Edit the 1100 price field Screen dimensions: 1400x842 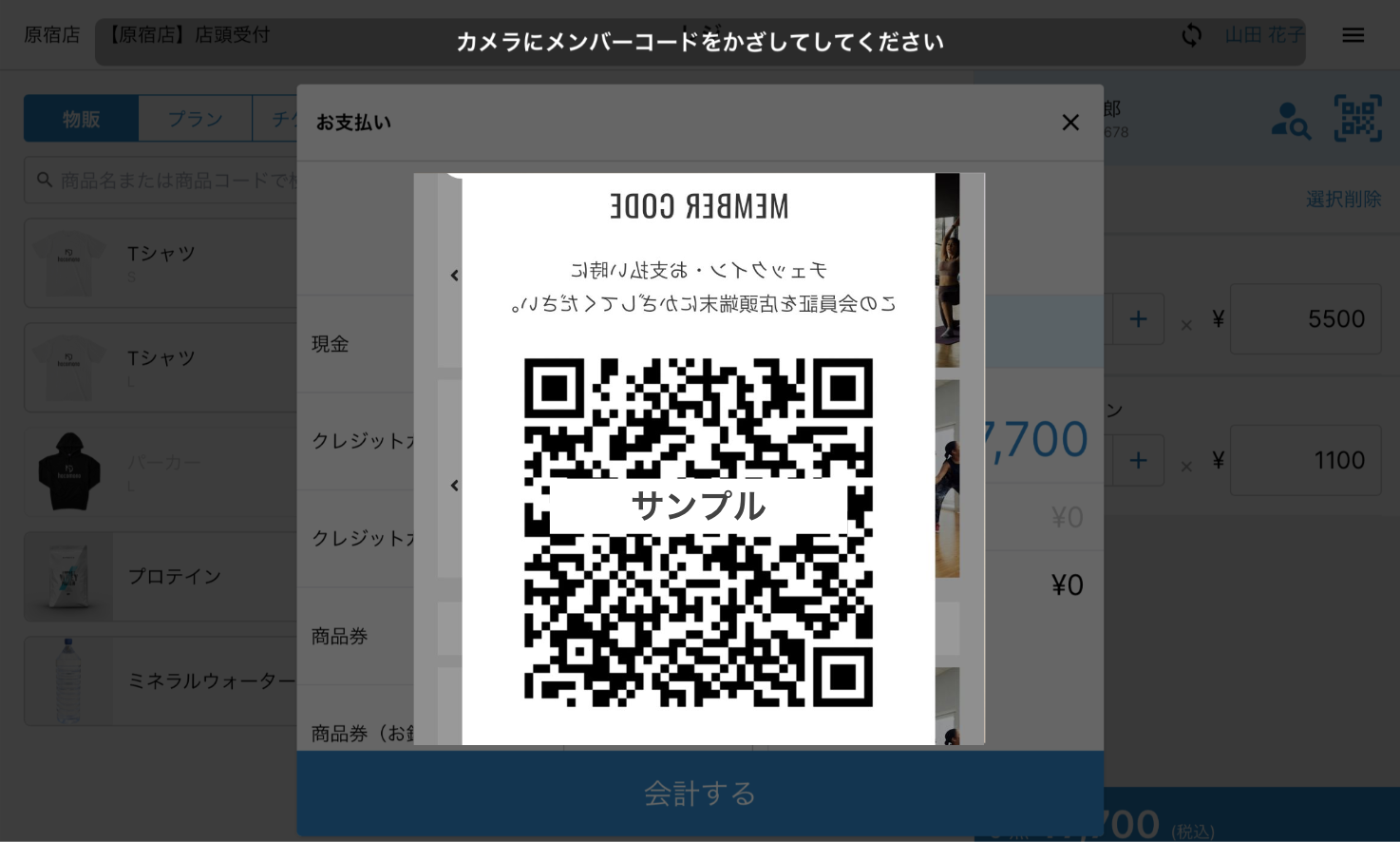click(x=1305, y=461)
